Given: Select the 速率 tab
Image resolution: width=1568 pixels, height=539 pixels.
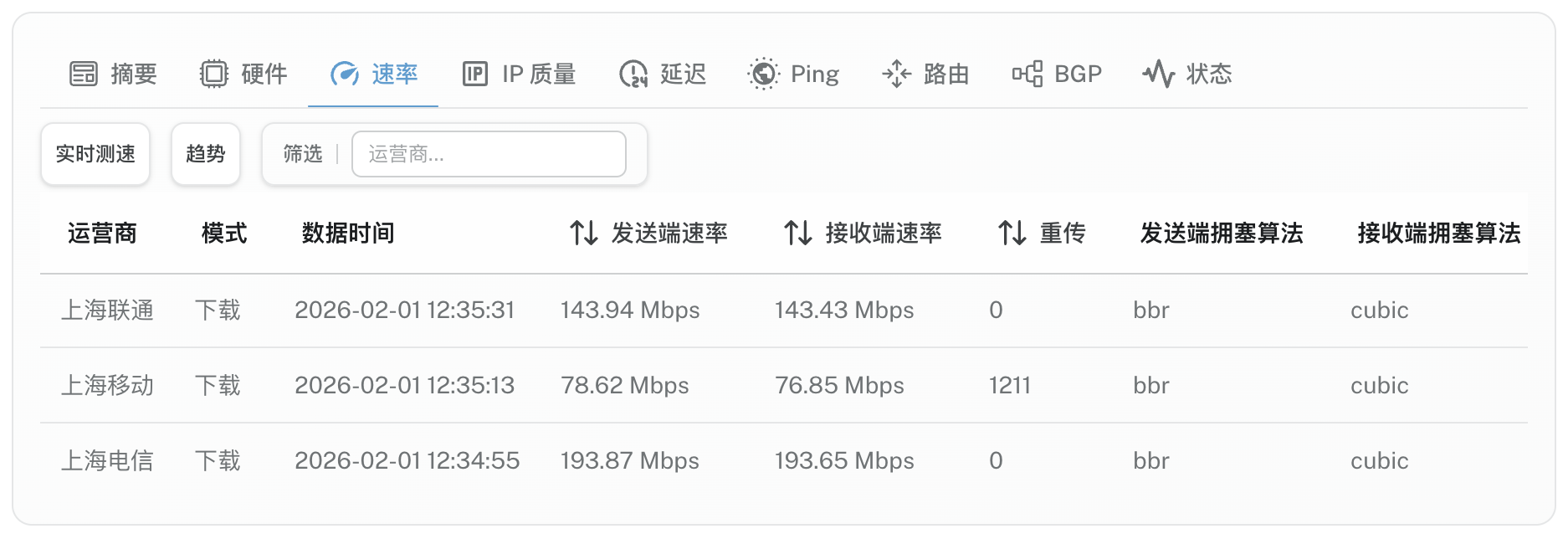Looking at the screenshot, I should pos(374,74).
